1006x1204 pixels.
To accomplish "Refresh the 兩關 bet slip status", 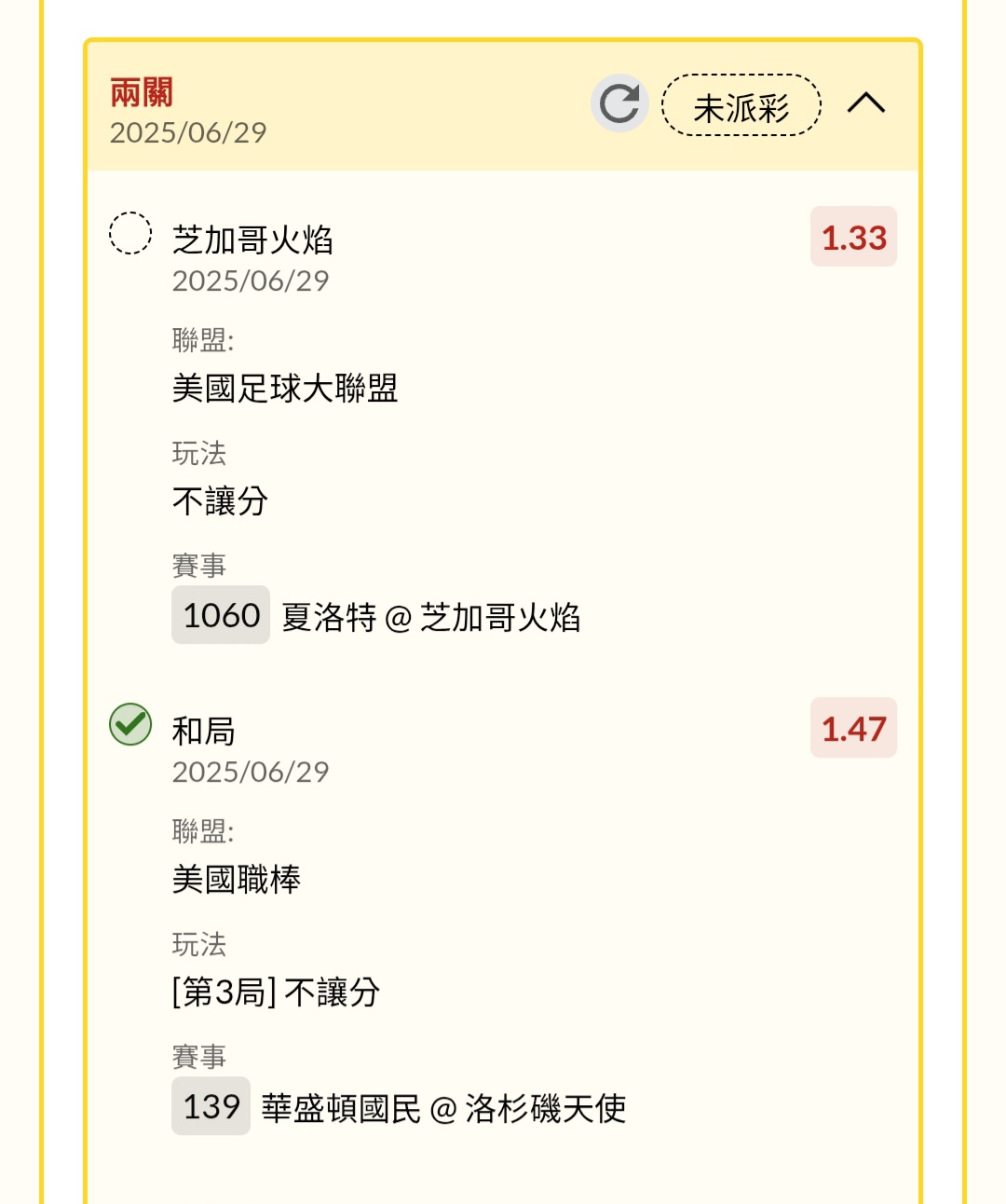I will point(619,103).
